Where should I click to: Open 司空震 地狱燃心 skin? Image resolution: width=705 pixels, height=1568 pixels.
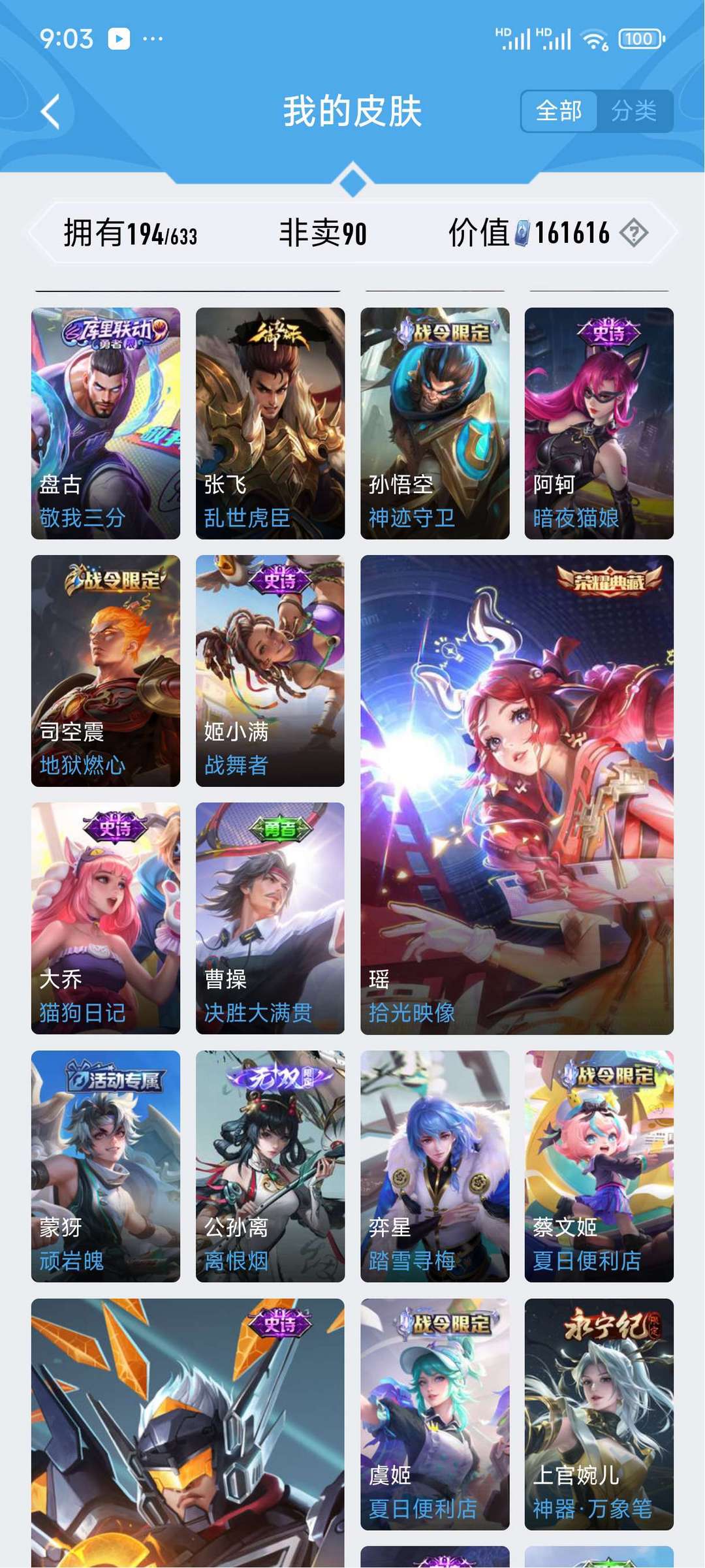(x=106, y=671)
